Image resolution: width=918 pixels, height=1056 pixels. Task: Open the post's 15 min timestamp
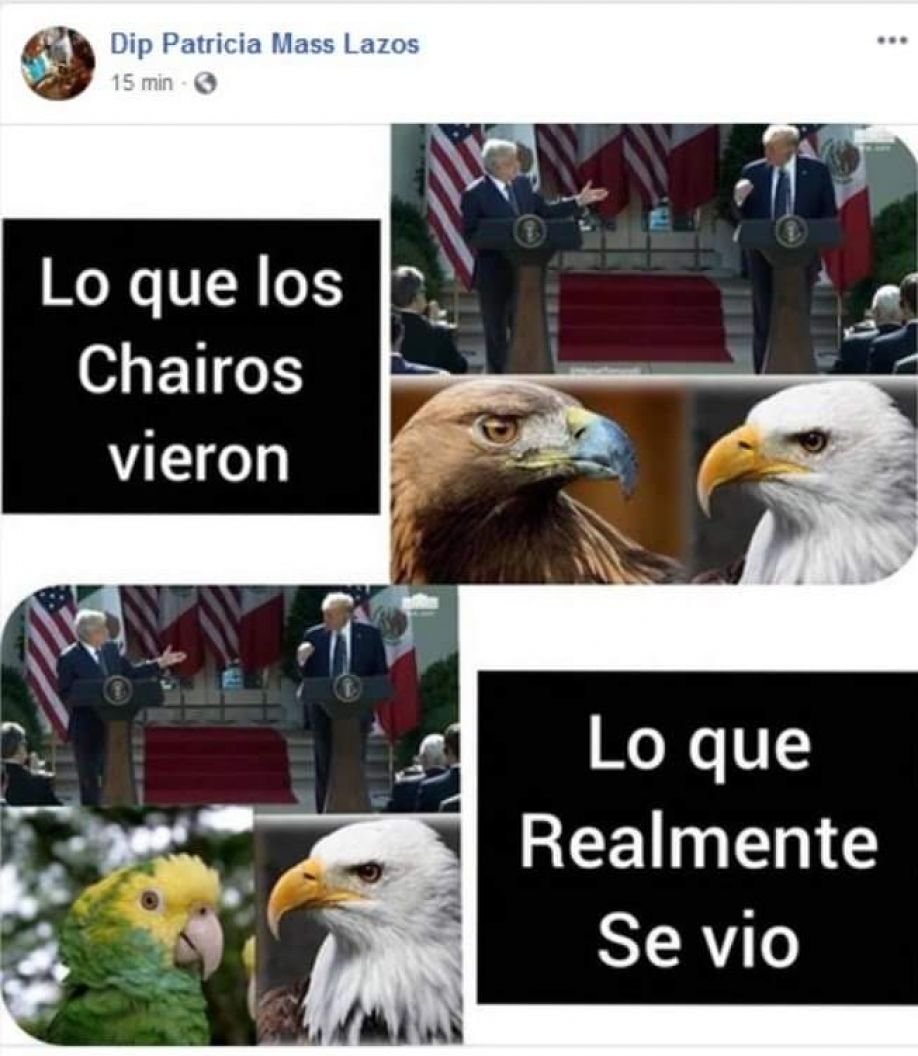pos(141,83)
